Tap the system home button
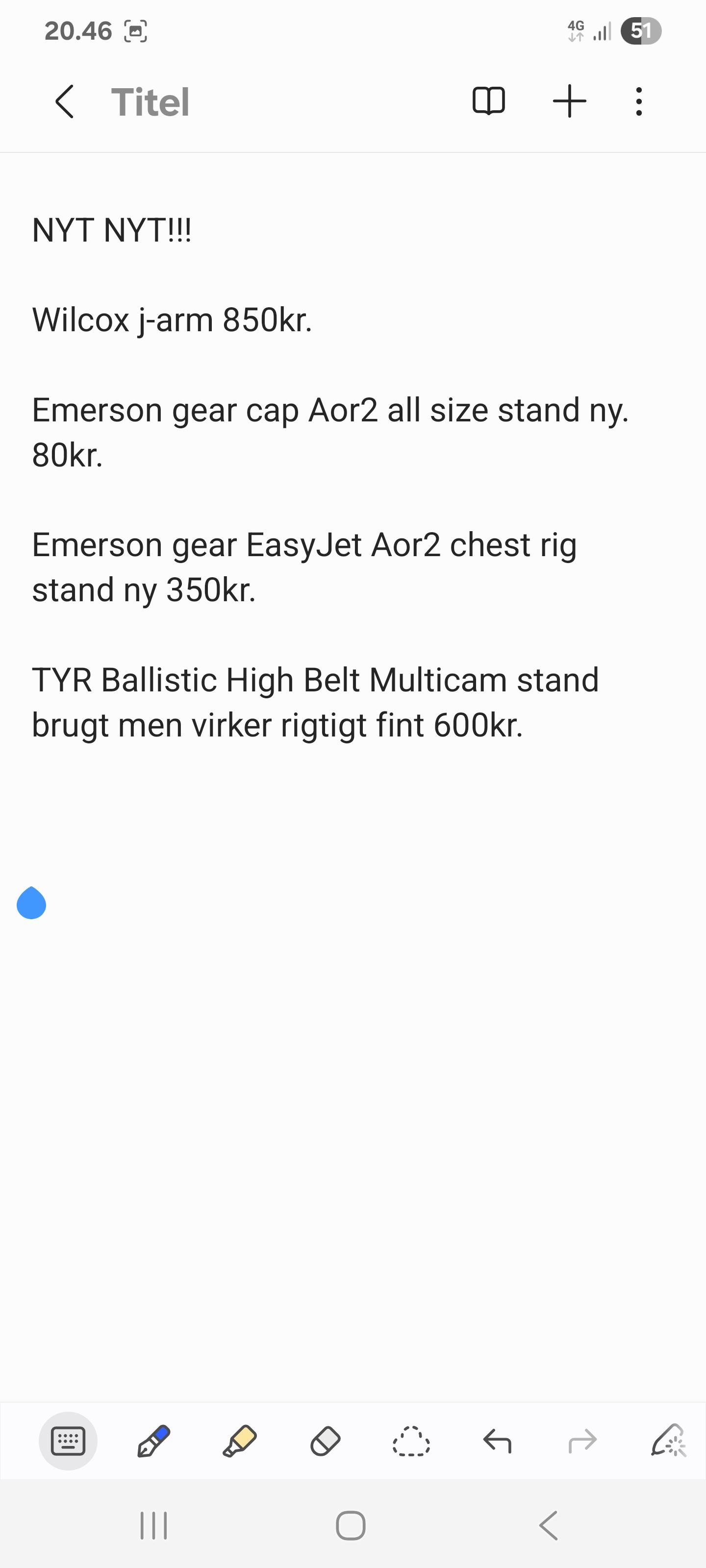This screenshot has width=706, height=1568. coord(351,1525)
